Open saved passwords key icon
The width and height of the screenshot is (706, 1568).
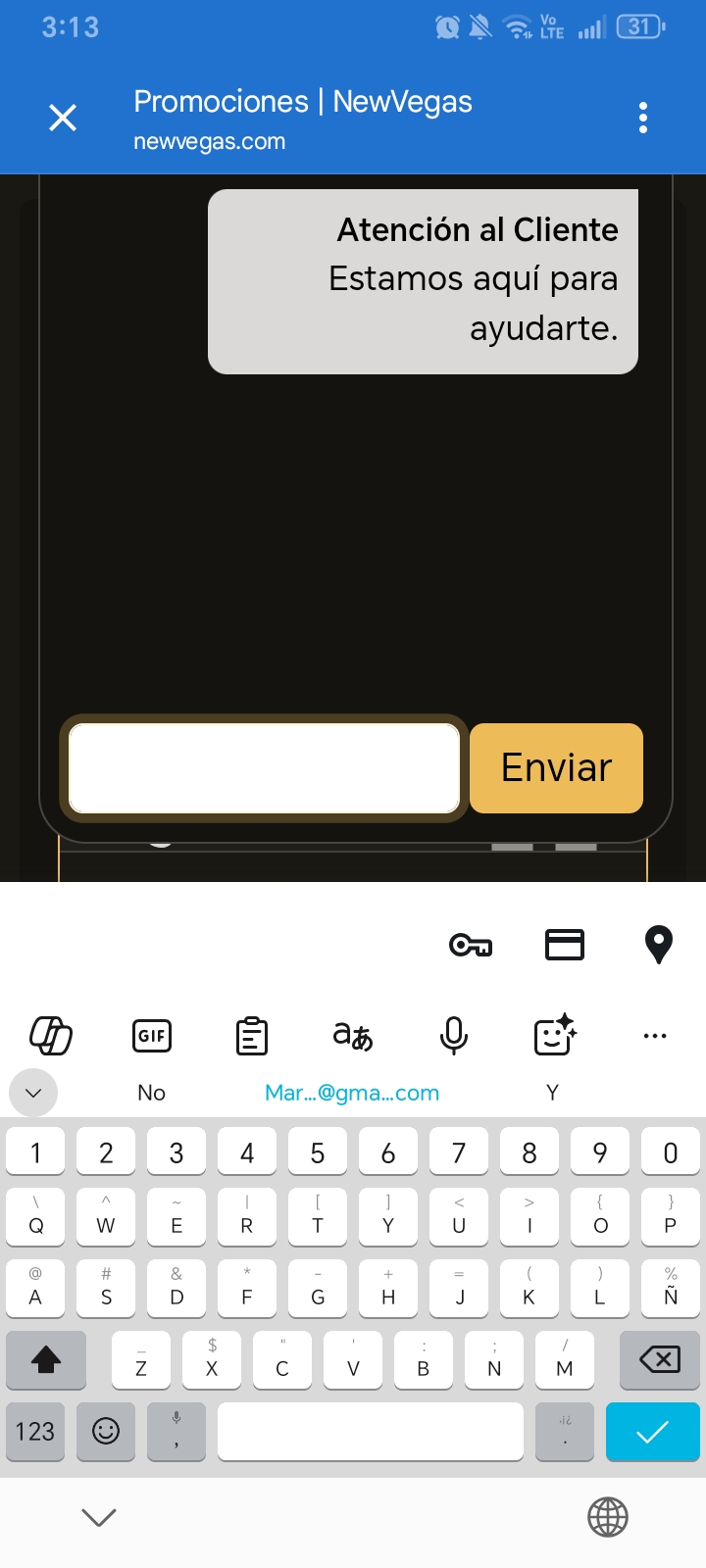471,945
